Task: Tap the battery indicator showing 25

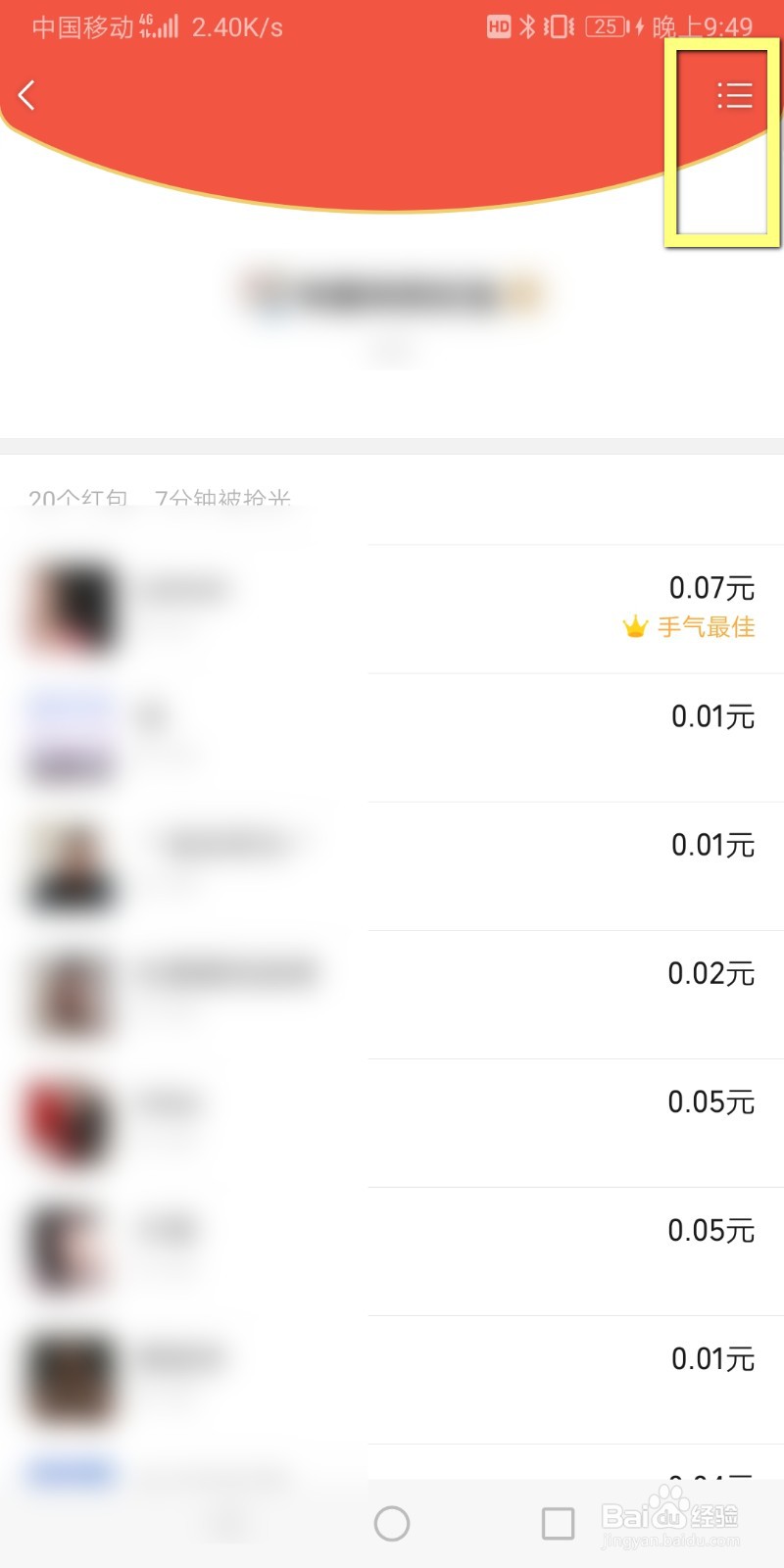Action: [607, 27]
